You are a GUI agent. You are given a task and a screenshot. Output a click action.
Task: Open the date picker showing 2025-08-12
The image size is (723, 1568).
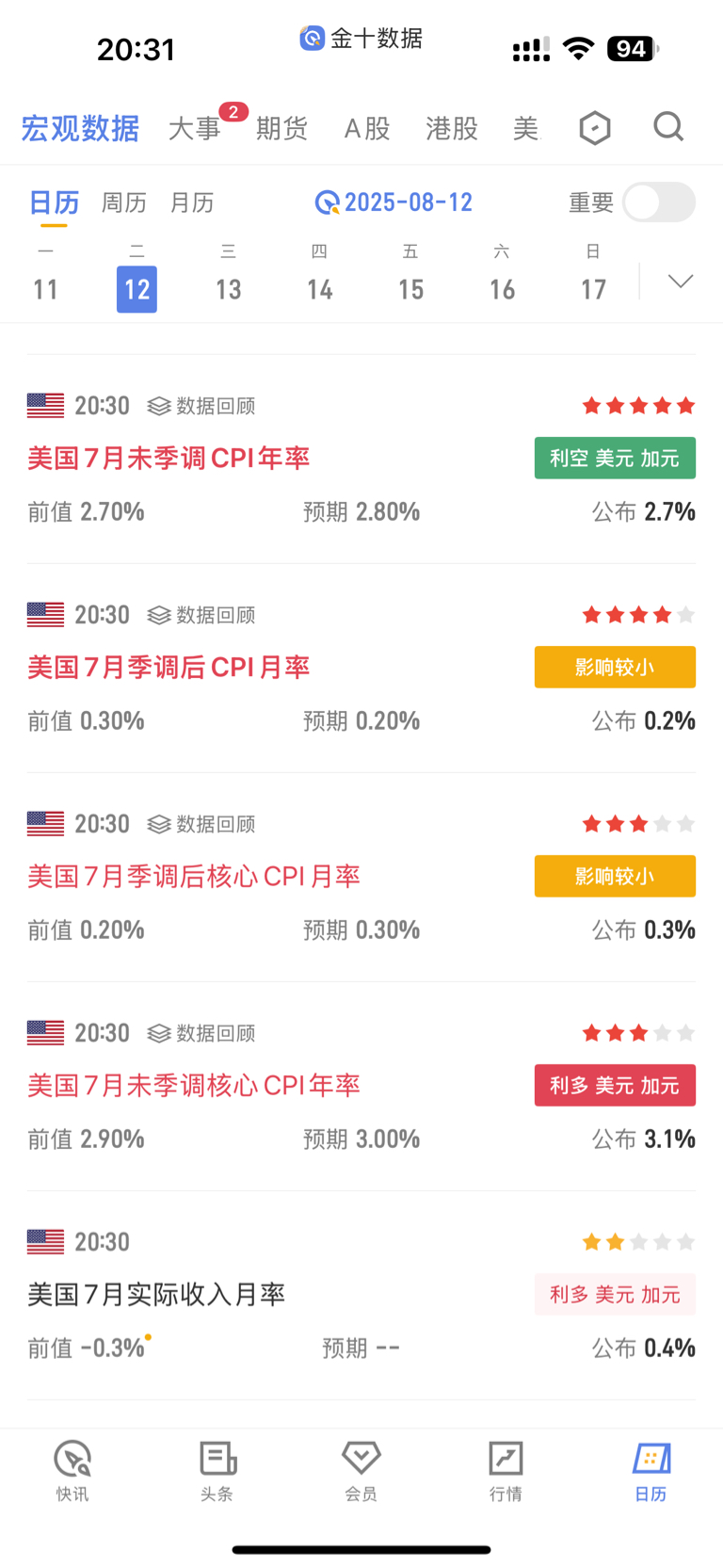pyautogui.click(x=394, y=202)
